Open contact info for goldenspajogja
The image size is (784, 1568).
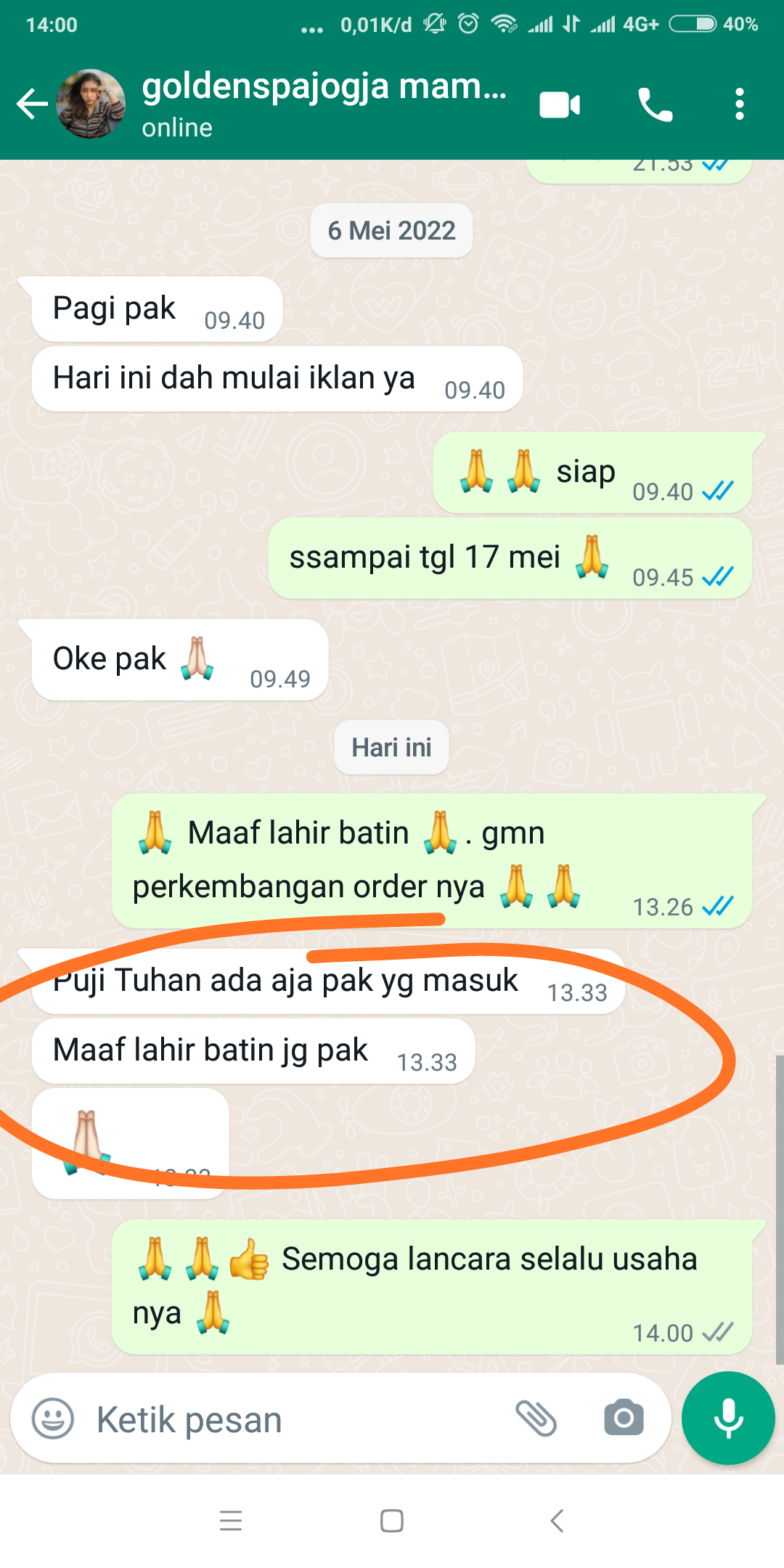coord(323,104)
